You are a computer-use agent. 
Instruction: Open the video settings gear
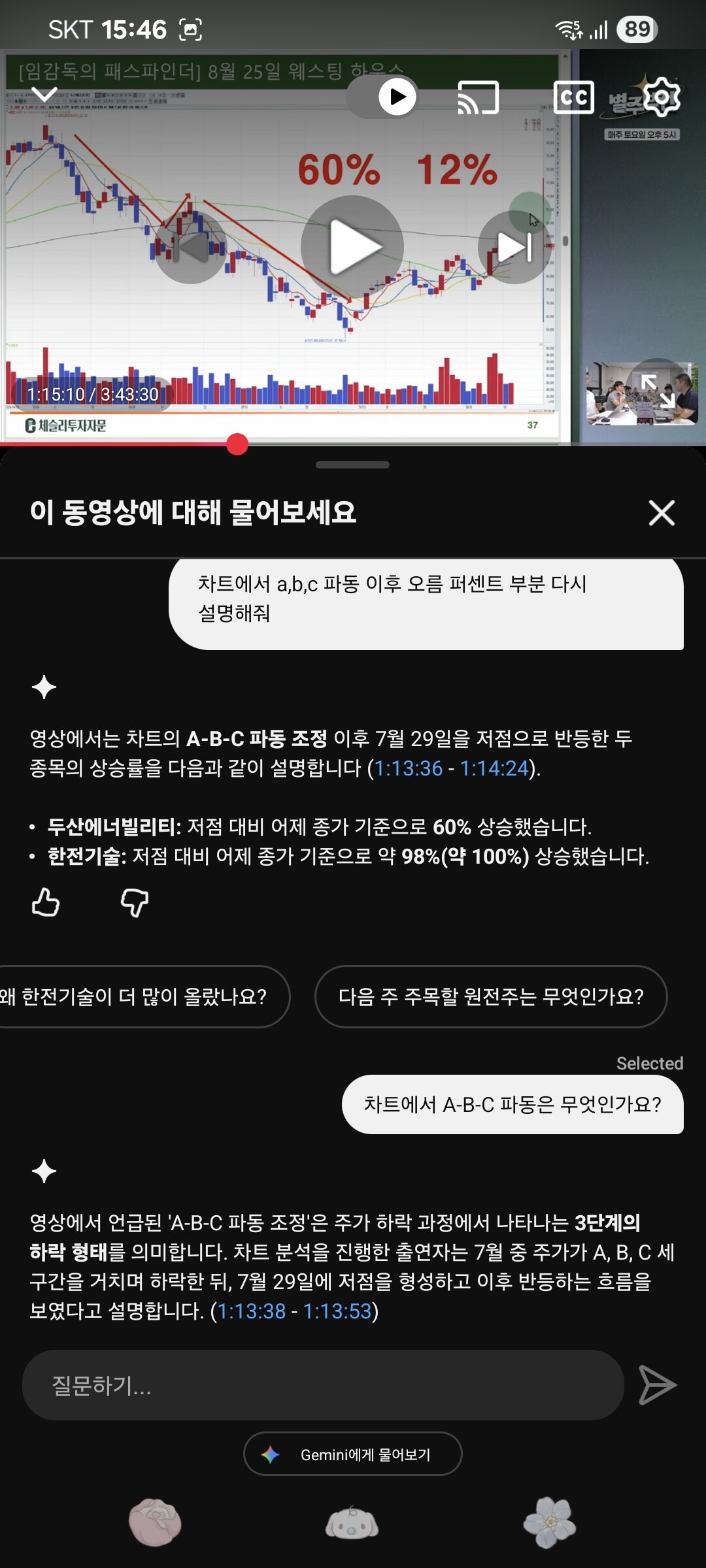(662, 97)
